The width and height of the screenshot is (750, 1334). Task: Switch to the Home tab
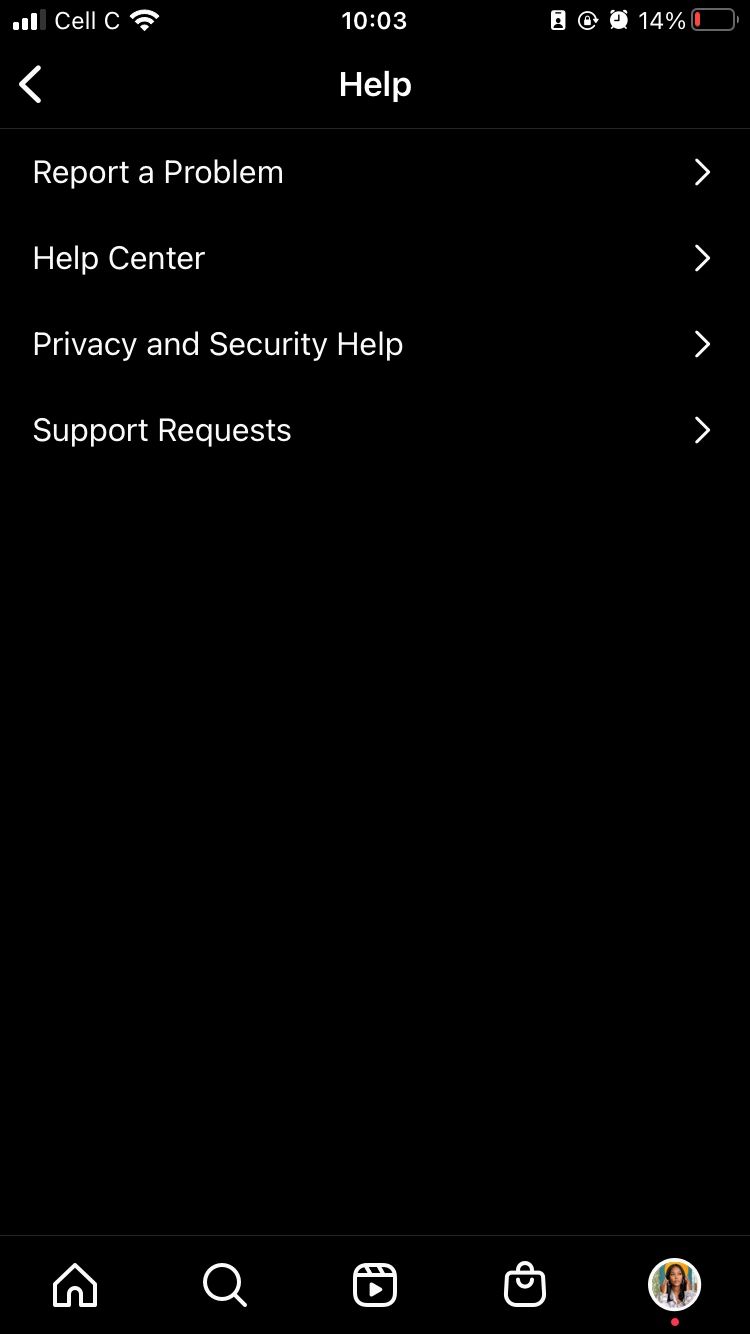click(x=75, y=1284)
